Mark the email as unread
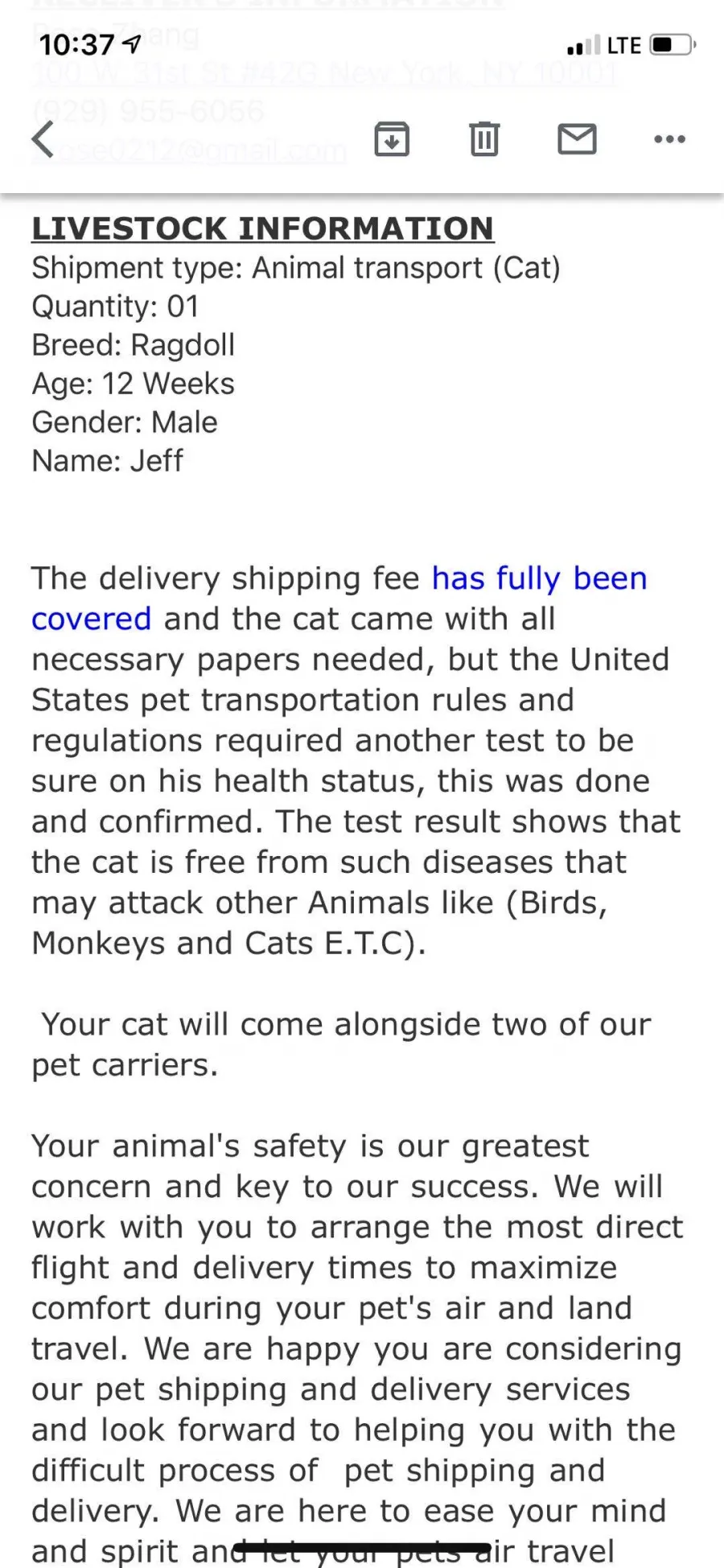This screenshot has width=724, height=1568. 577,139
